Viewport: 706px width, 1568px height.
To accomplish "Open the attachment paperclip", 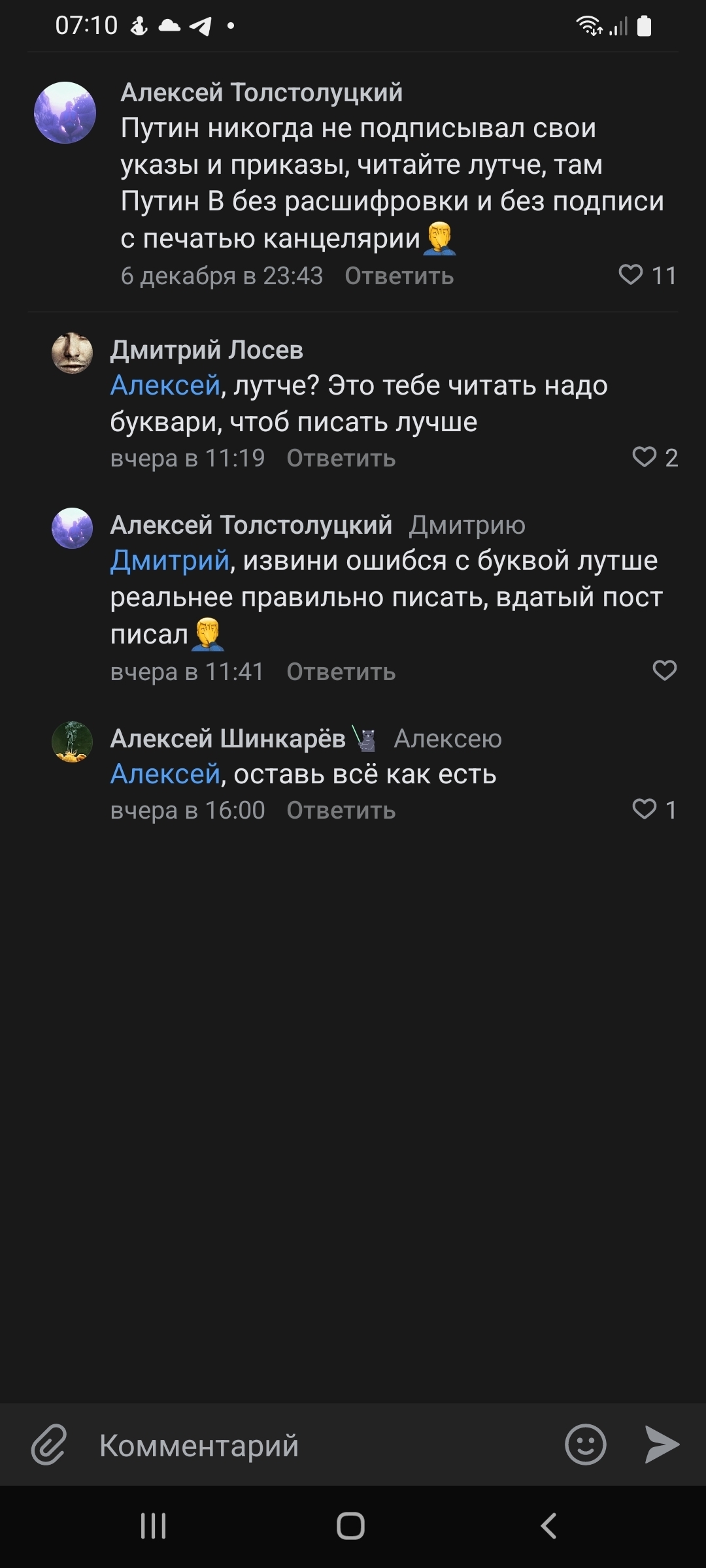I will 49,1444.
